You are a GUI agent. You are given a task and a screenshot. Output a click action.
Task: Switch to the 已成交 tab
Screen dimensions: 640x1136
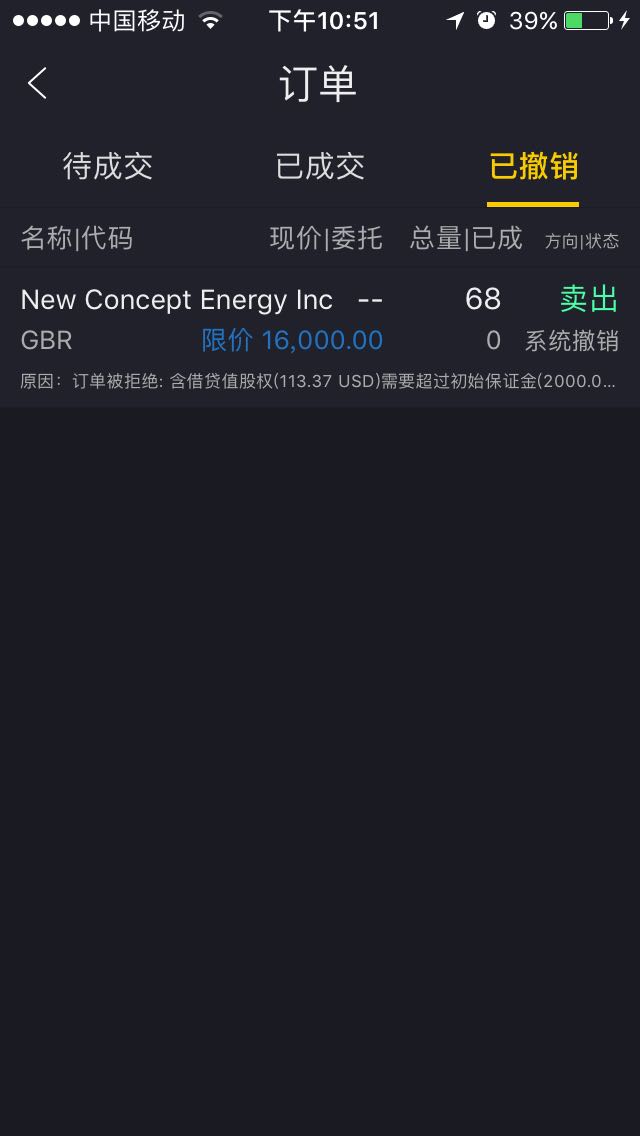pyautogui.click(x=320, y=166)
